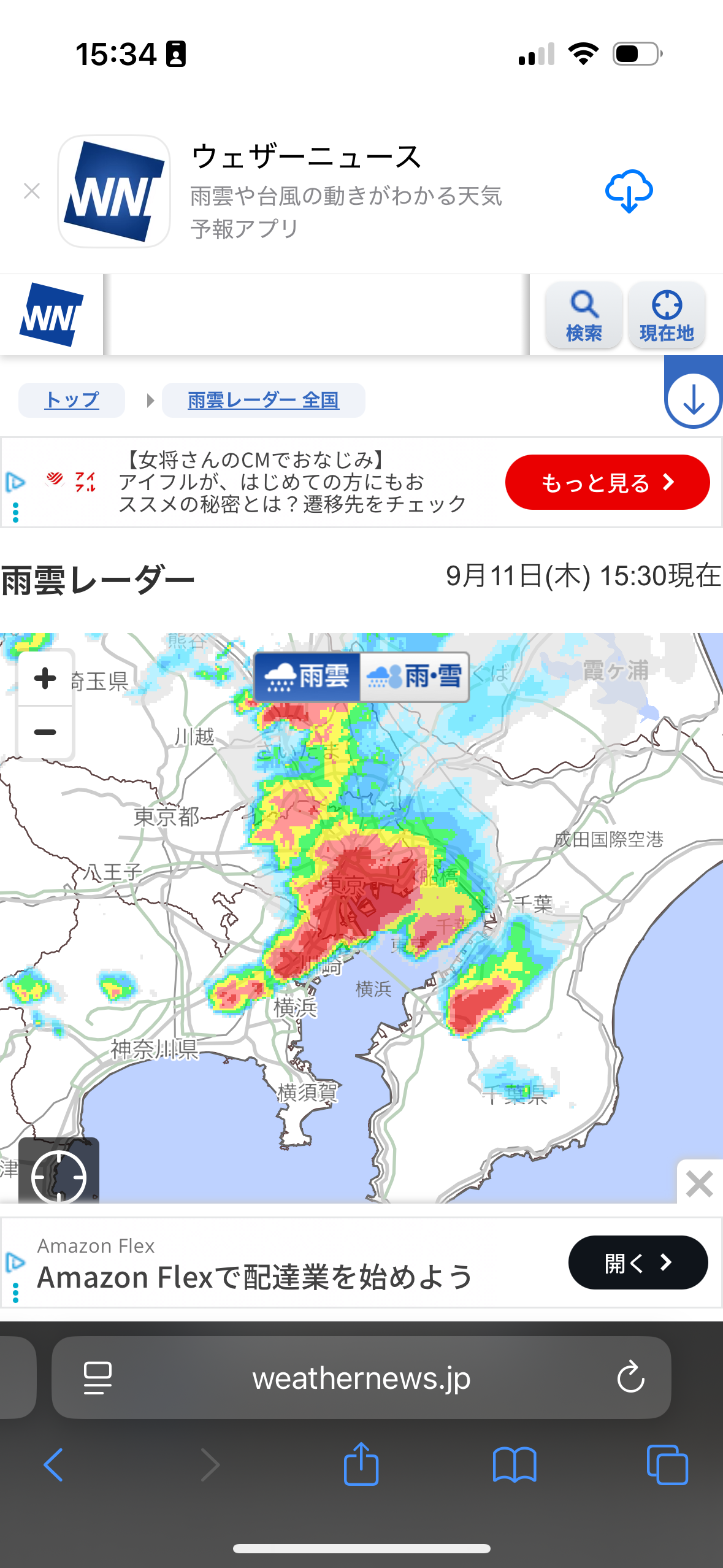Open the 検索 search button

coord(584,315)
